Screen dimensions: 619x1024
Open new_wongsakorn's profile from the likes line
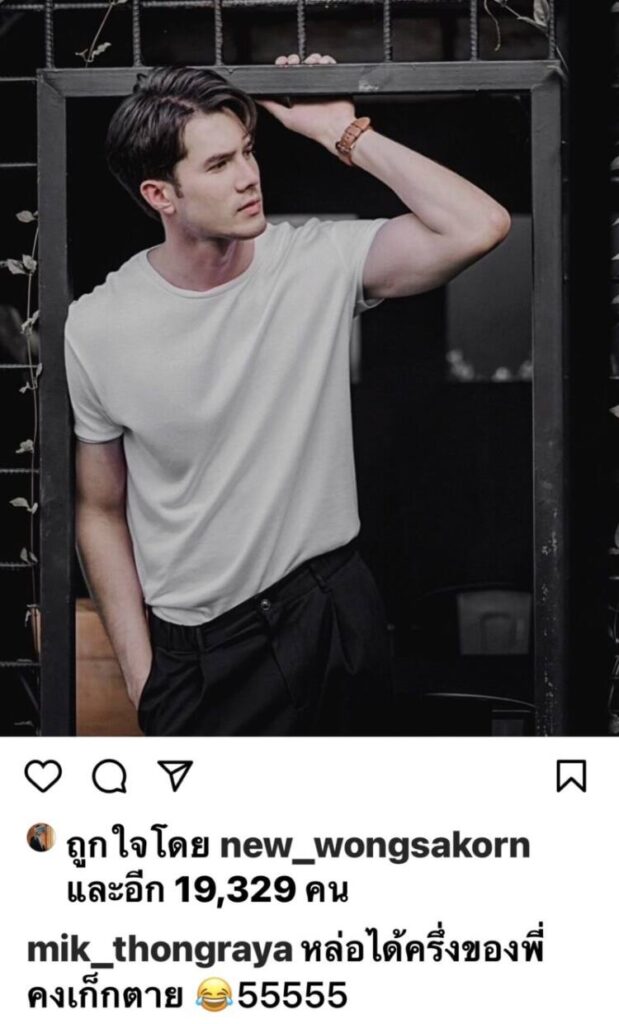point(373,848)
